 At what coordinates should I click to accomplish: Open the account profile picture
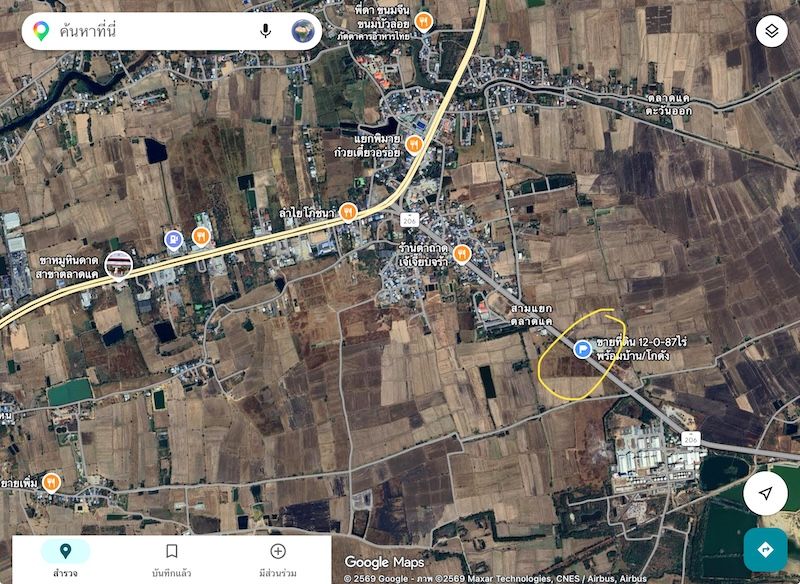303,31
